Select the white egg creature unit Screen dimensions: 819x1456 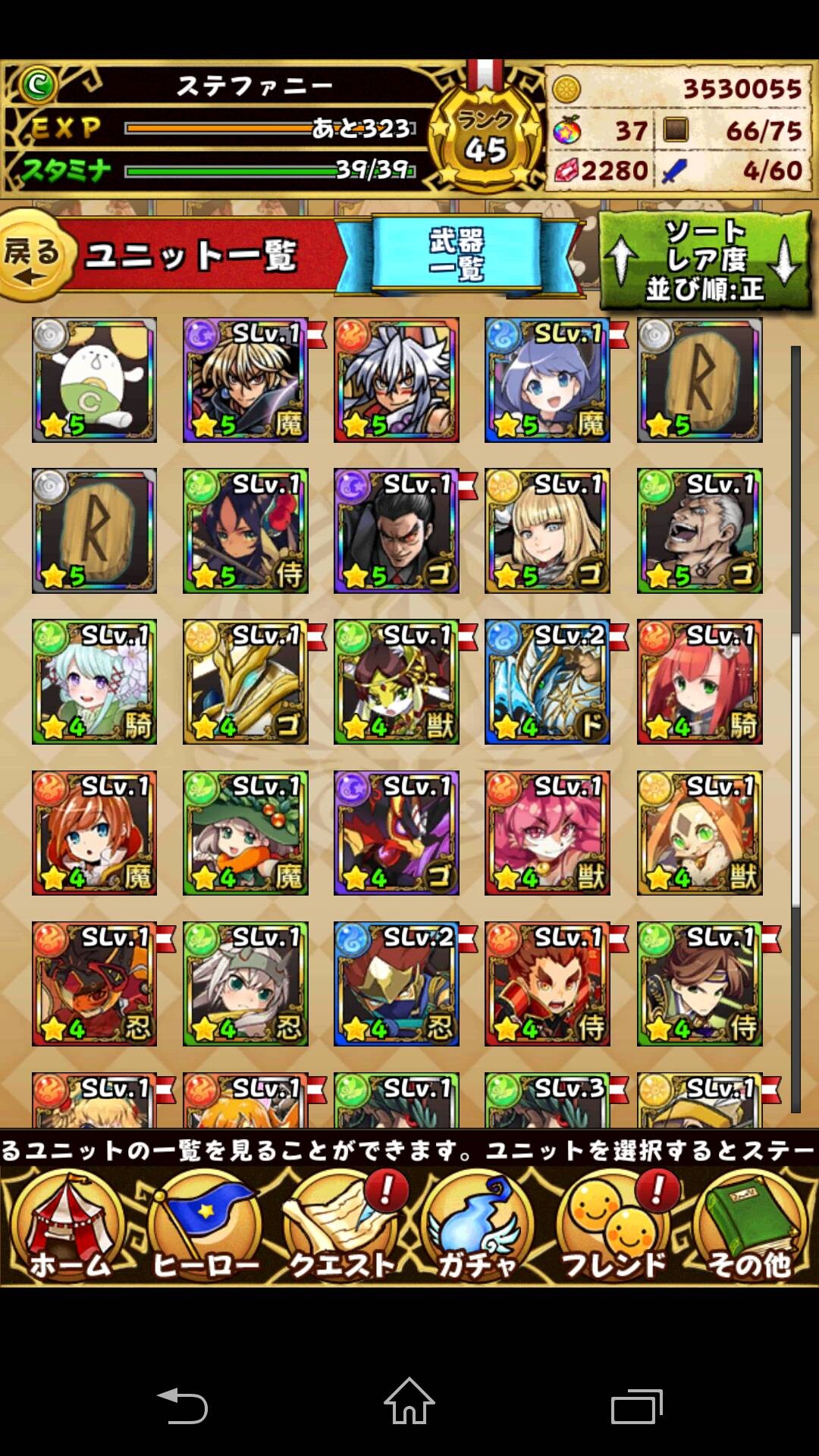point(94,380)
